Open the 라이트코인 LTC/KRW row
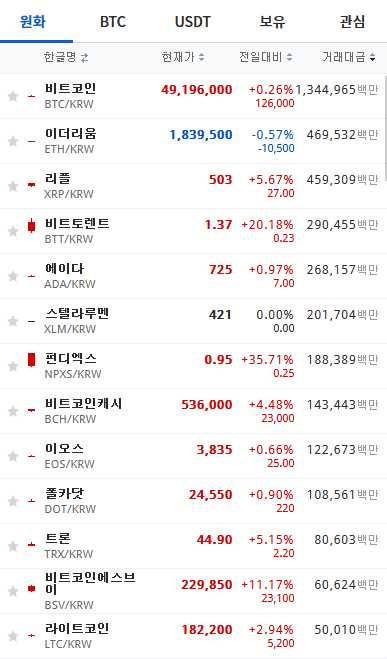This screenshot has width=387, height=659. click(x=192, y=636)
